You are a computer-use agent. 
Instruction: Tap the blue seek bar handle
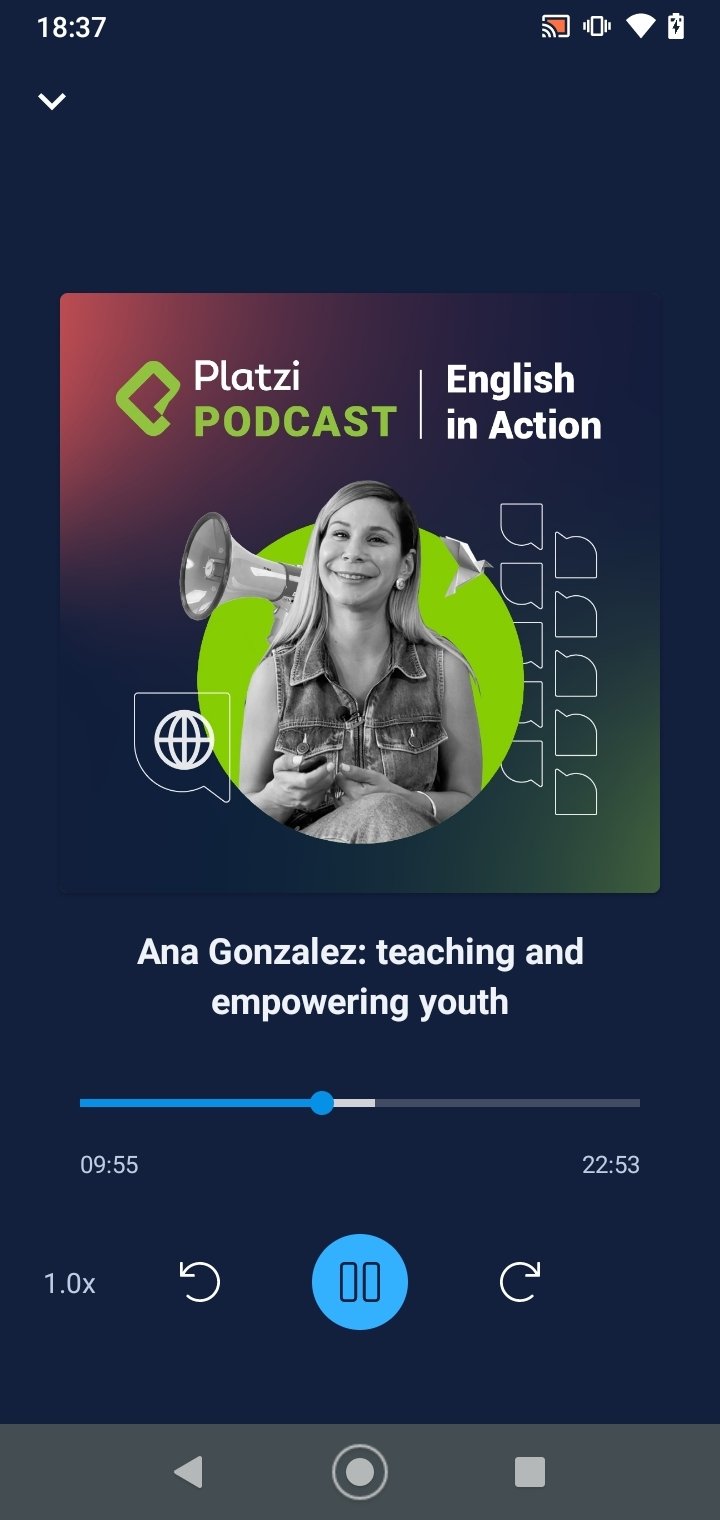tap(322, 1103)
